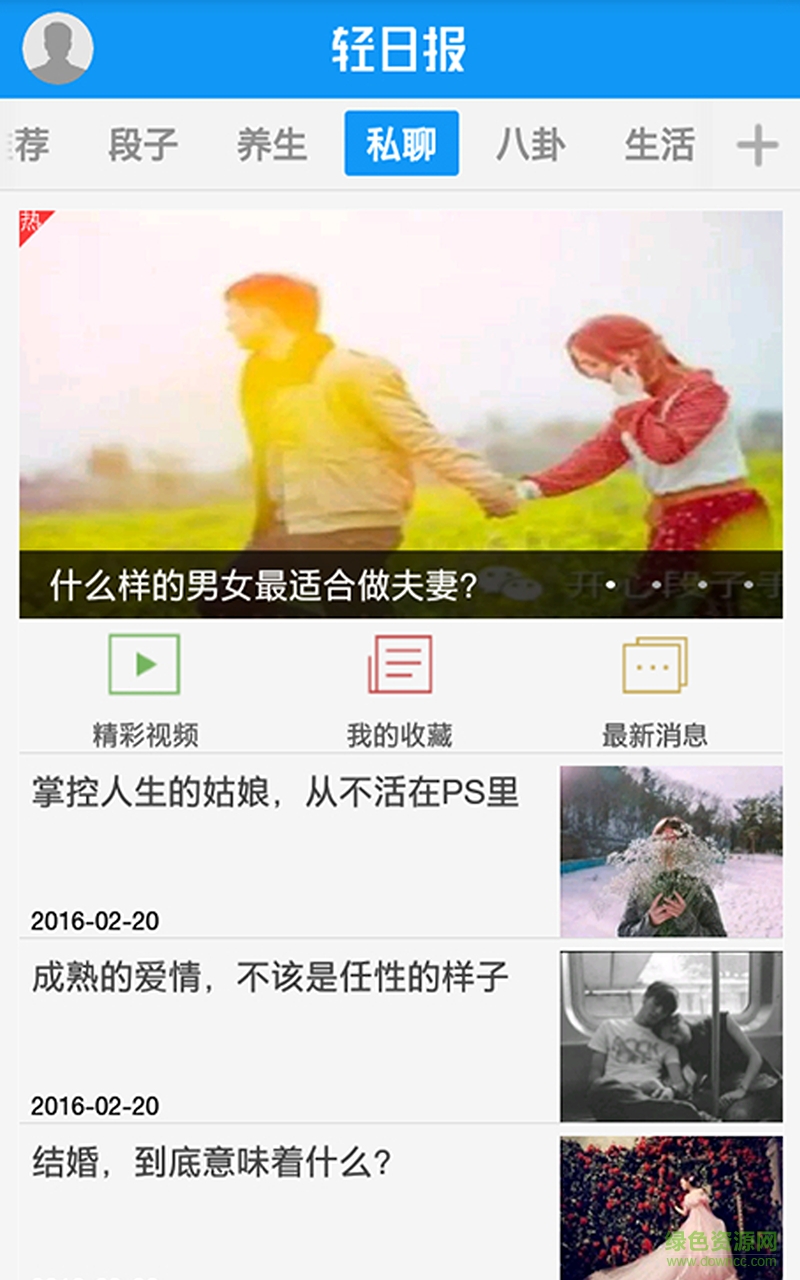Select the 私聊 tab

click(x=402, y=145)
